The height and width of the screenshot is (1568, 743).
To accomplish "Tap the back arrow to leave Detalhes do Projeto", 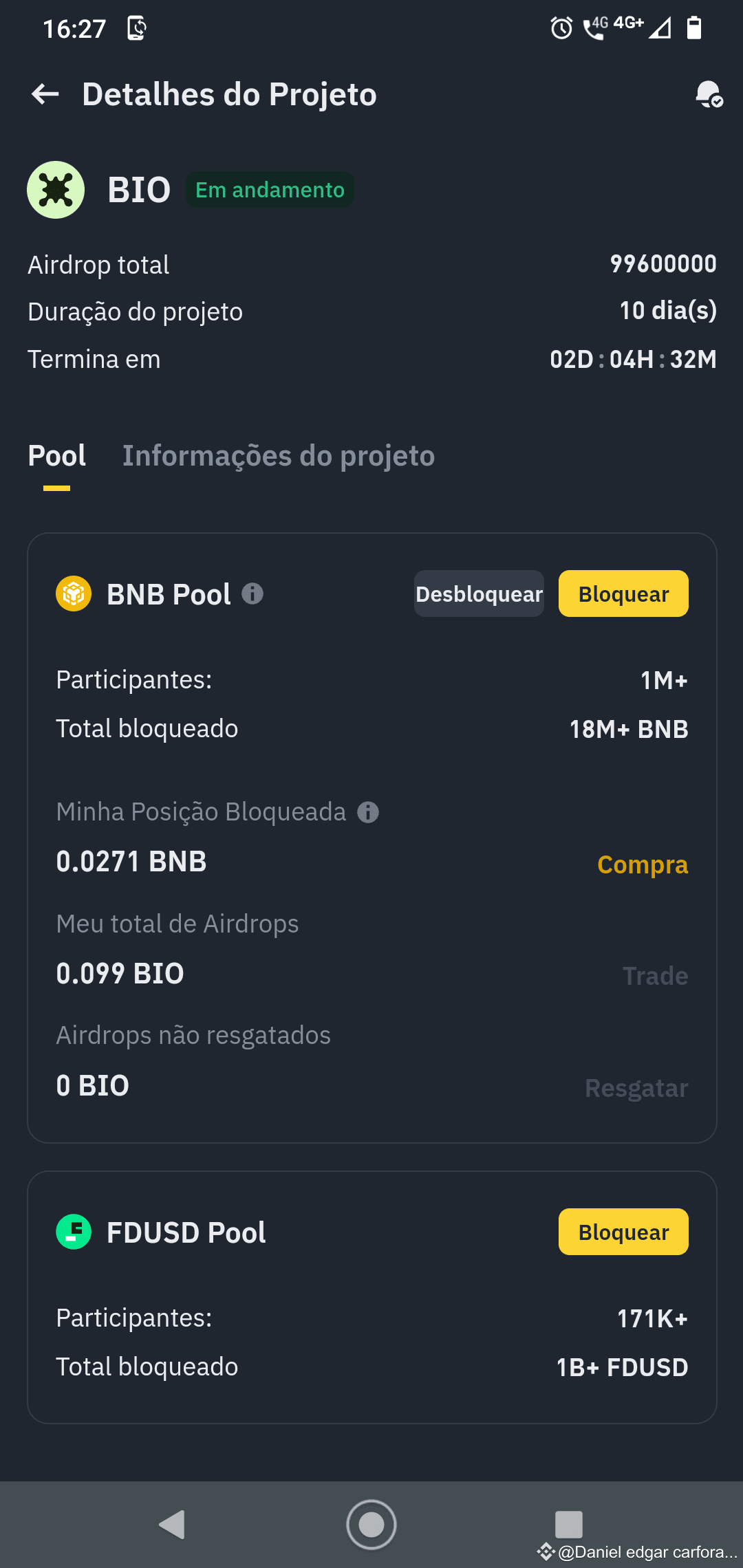I will click(x=44, y=94).
